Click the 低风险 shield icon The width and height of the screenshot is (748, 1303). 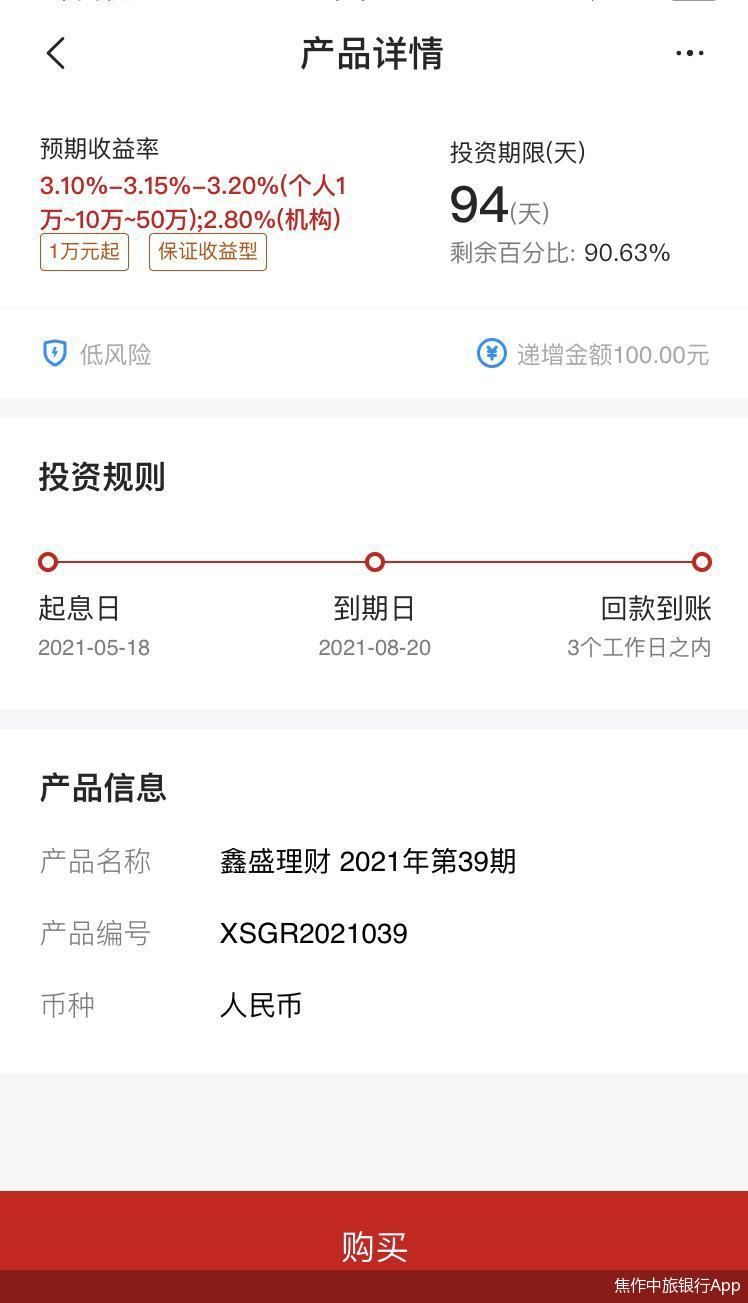click(x=57, y=354)
